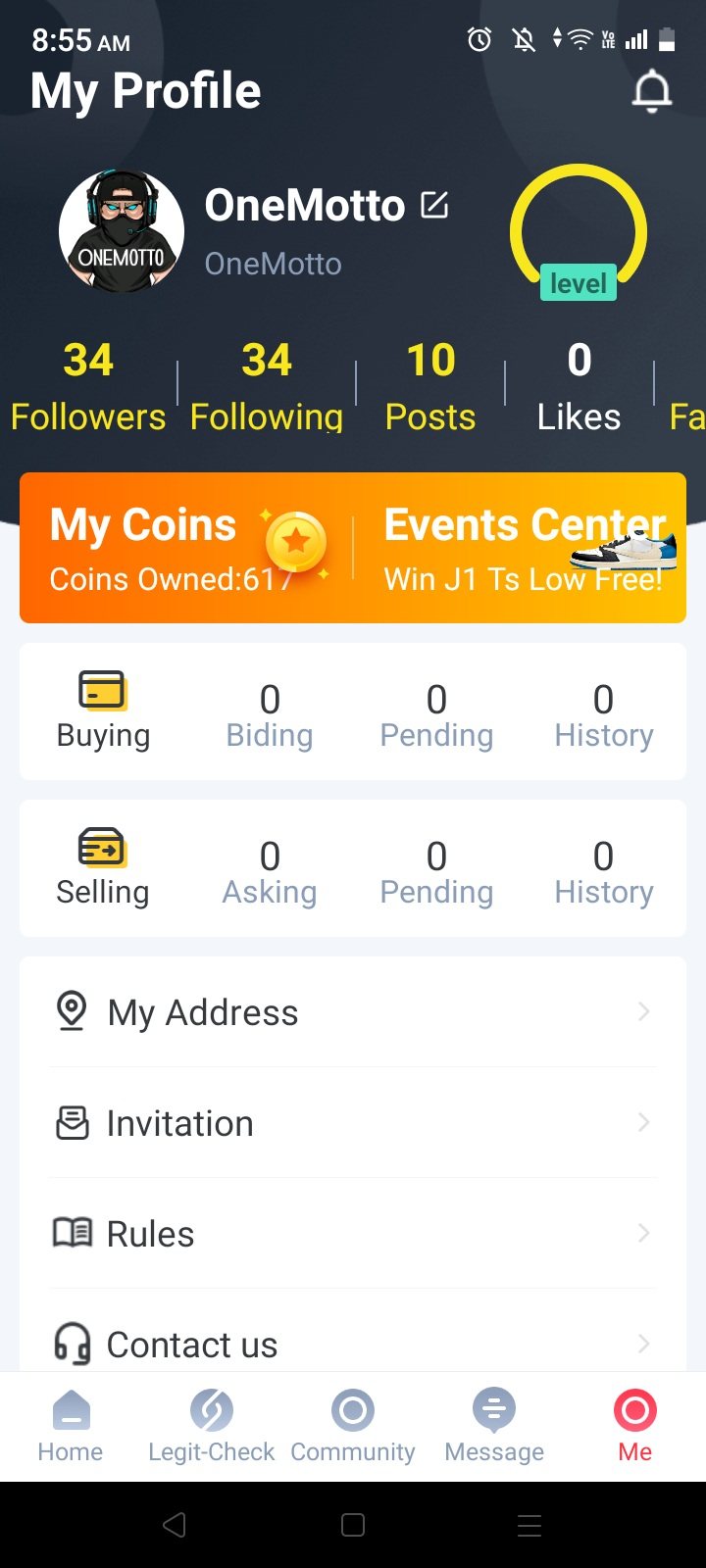Open the Following list
This screenshot has height=1568, width=706.
(x=267, y=387)
